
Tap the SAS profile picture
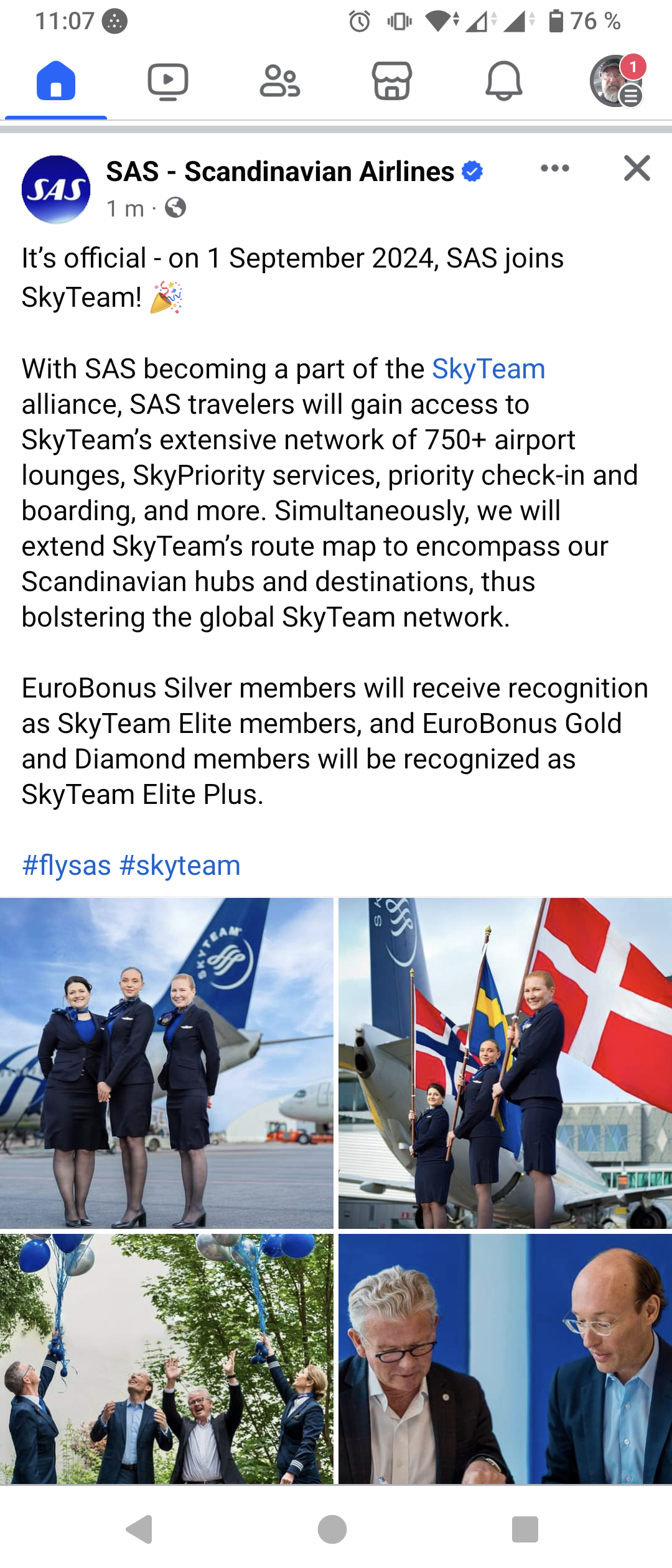tap(56, 189)
